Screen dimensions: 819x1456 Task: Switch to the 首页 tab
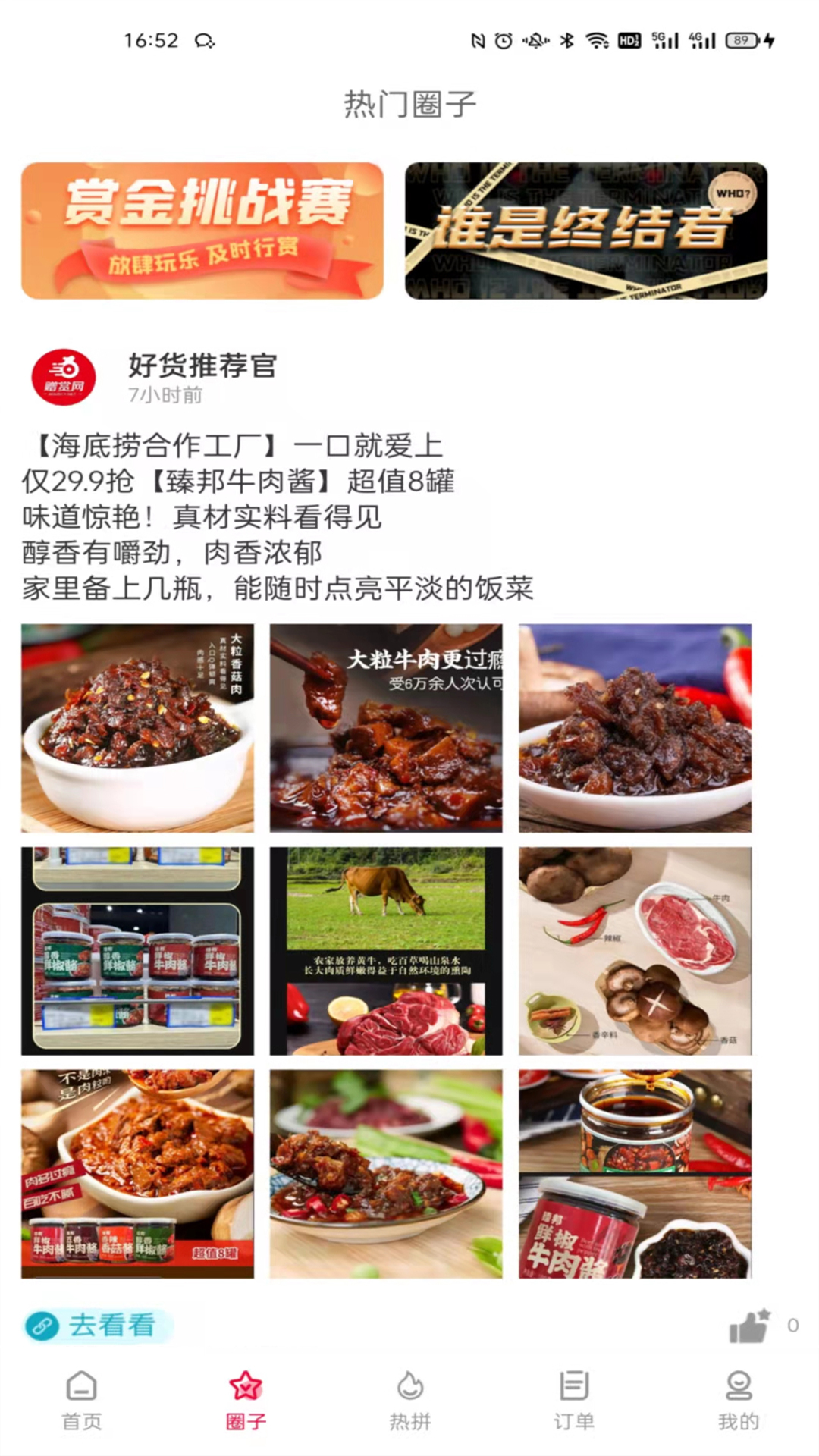[x=82, y=1400]
